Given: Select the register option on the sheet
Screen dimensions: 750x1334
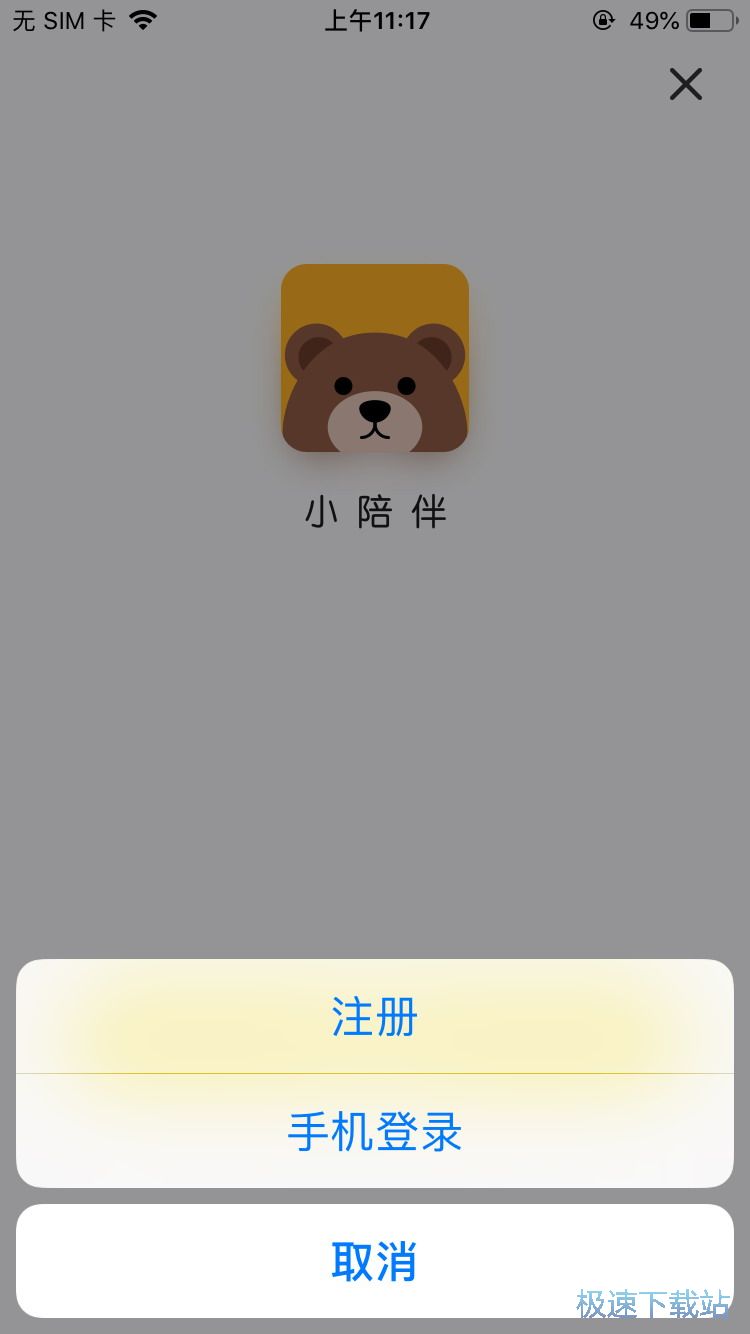Looking at the screenshot, I should pyautogui.click(x=374, y=1017).
